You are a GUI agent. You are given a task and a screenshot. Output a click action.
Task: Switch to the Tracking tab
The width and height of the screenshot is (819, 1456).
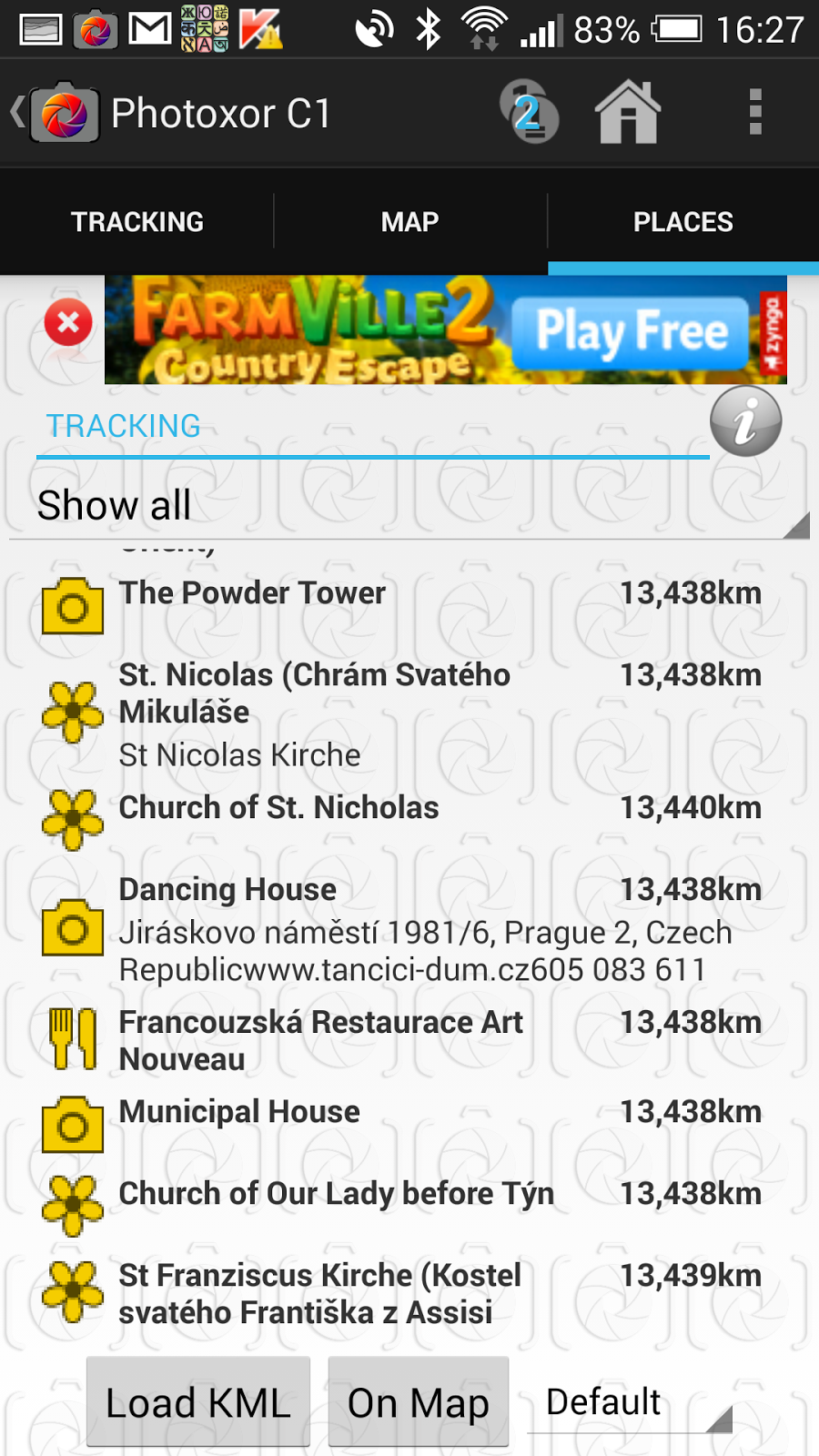pos(137,222)
